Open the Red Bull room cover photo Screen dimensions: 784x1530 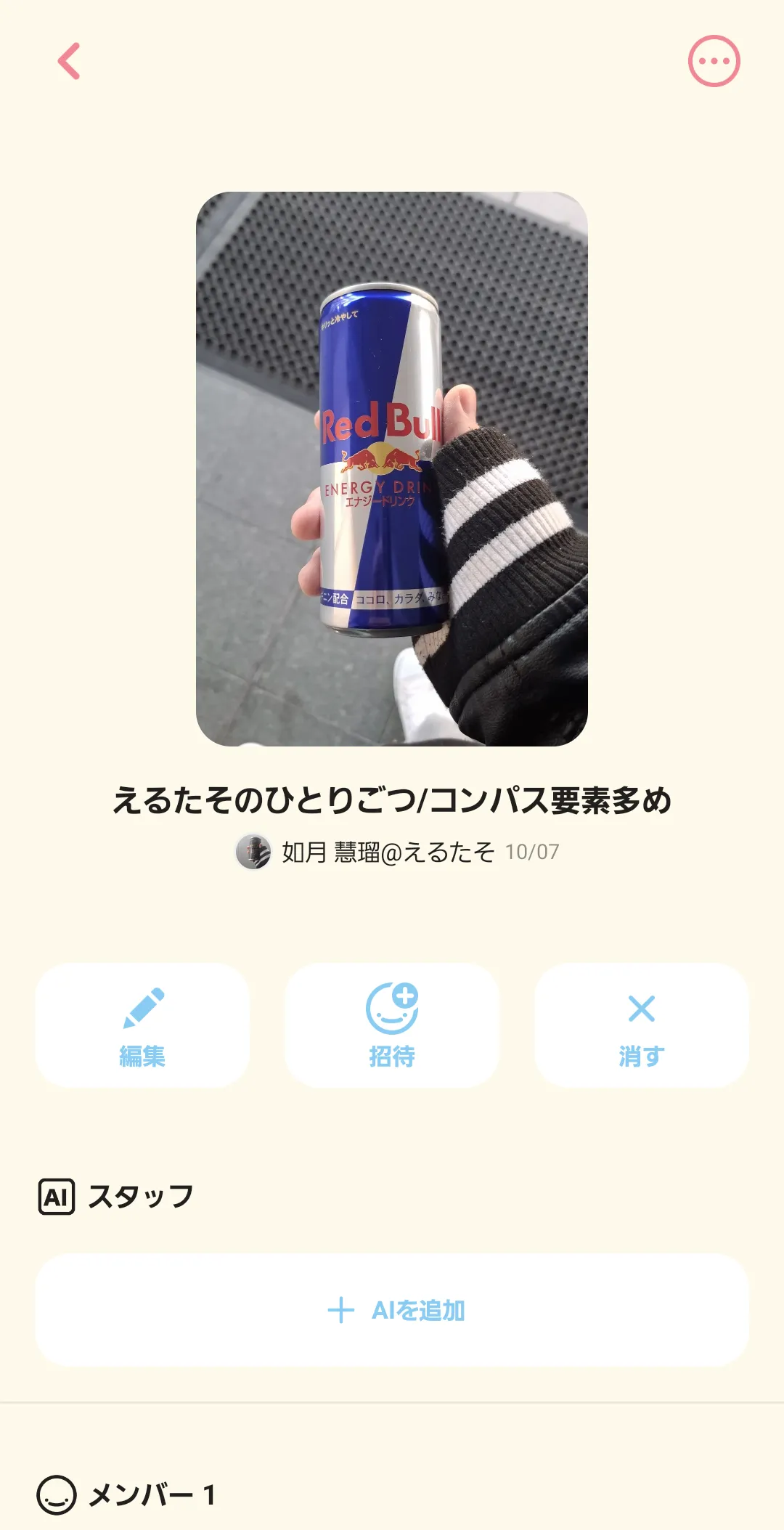[x=392, y=468]
